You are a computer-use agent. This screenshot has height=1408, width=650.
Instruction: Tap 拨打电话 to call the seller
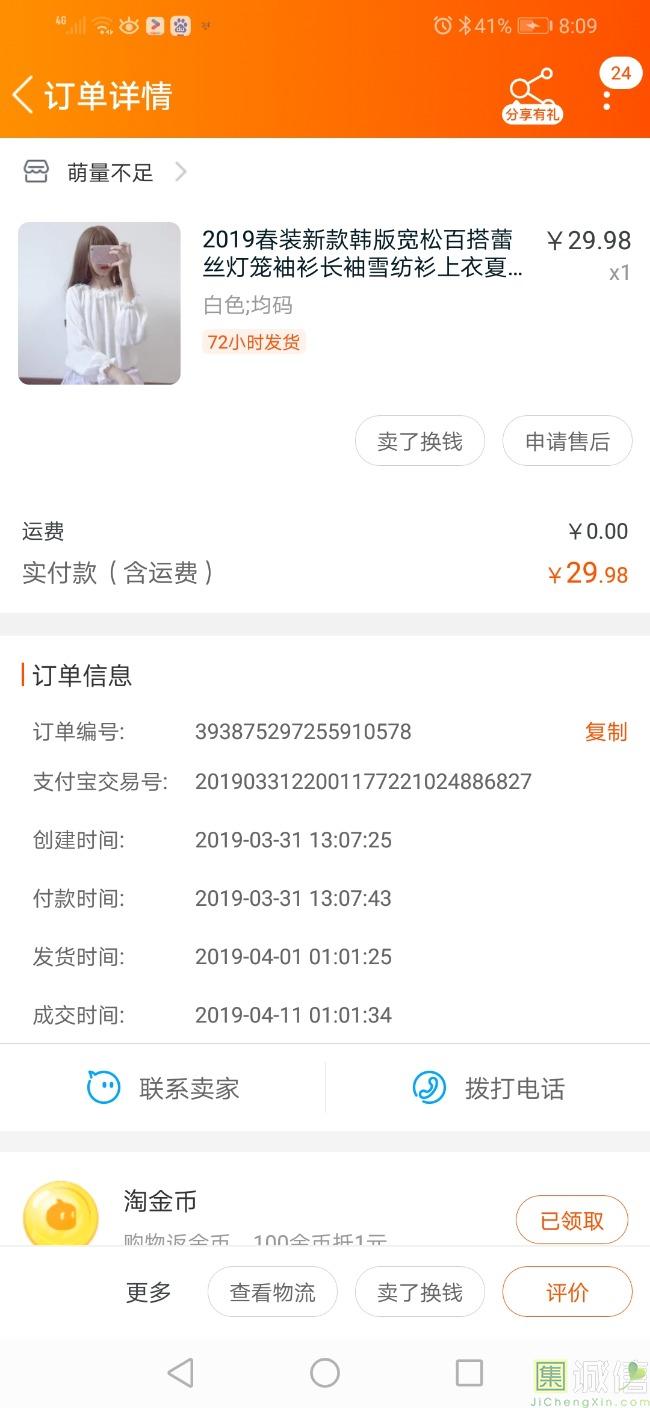pyautogui.click(x=488, y=1088)
